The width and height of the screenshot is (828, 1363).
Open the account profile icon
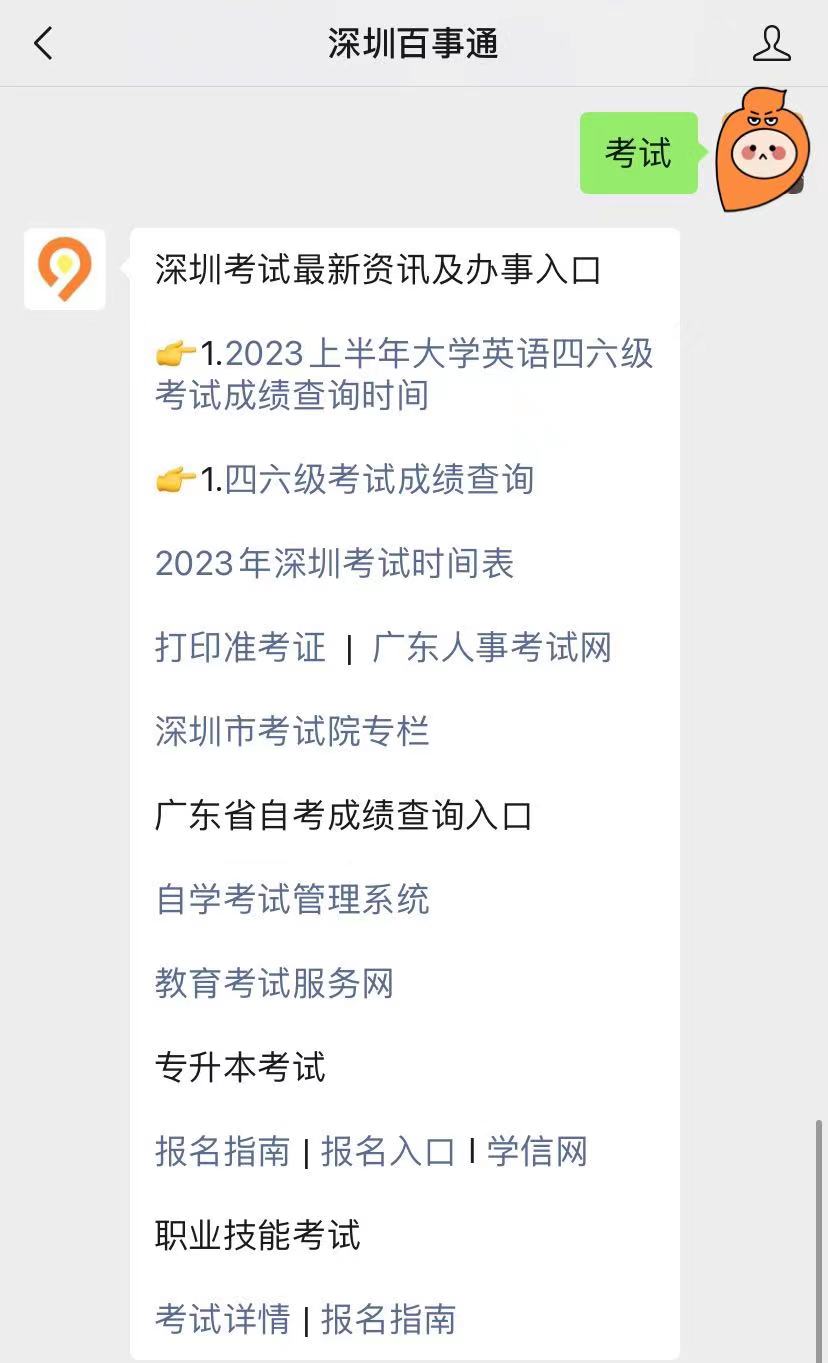pyautogui.click(x=771, y=44)
